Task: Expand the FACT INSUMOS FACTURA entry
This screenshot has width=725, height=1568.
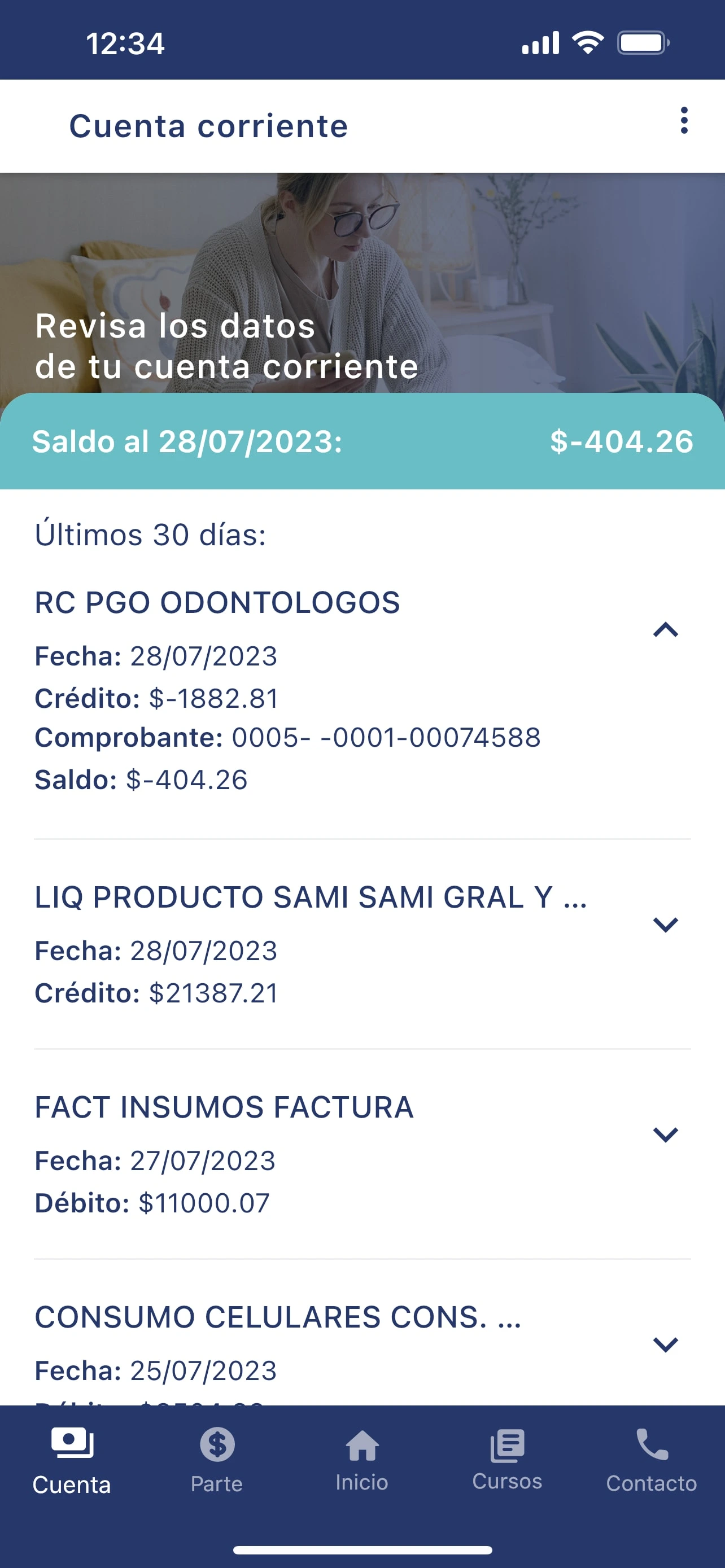Action: point(665,1134)
